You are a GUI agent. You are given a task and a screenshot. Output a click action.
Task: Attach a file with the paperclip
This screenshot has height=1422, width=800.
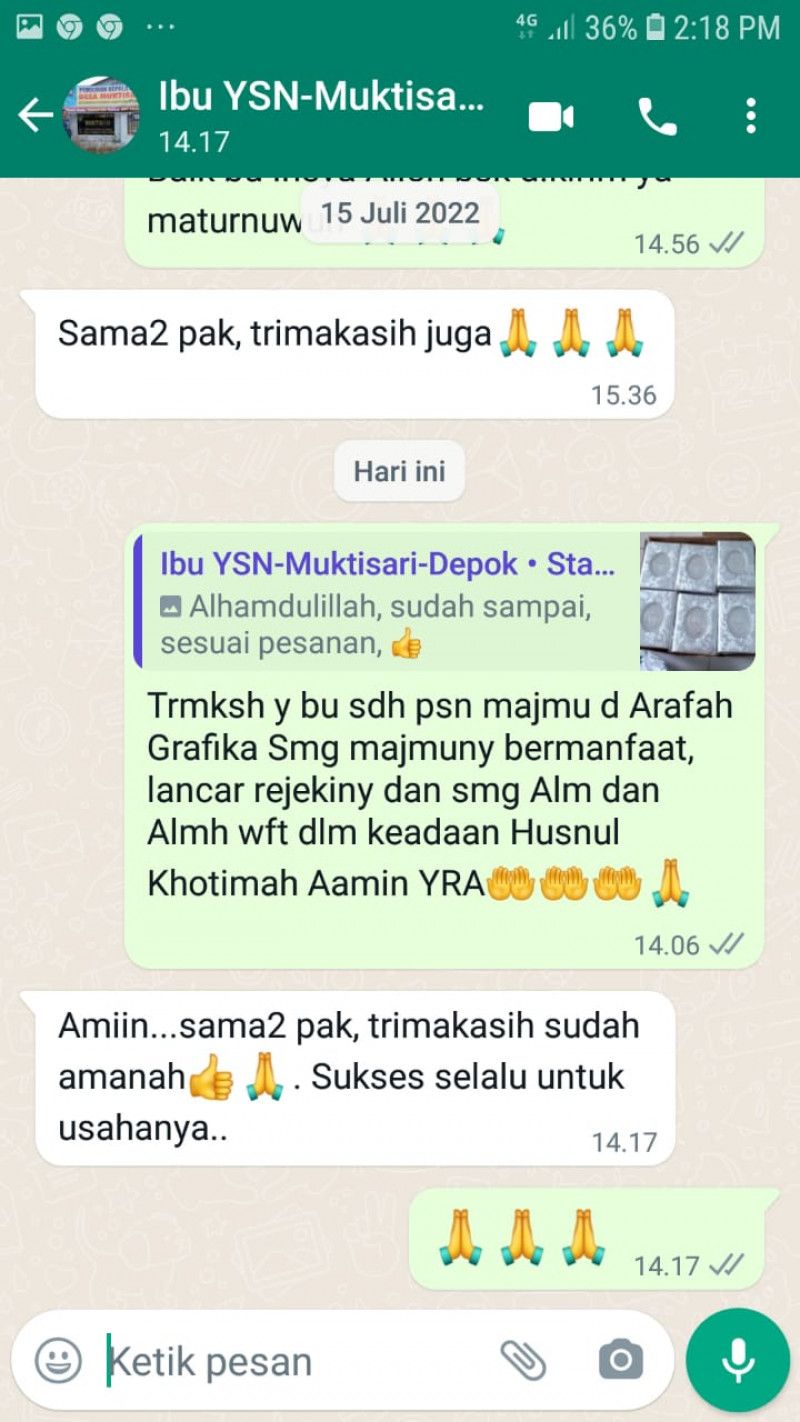click(x=523, y=1360)
